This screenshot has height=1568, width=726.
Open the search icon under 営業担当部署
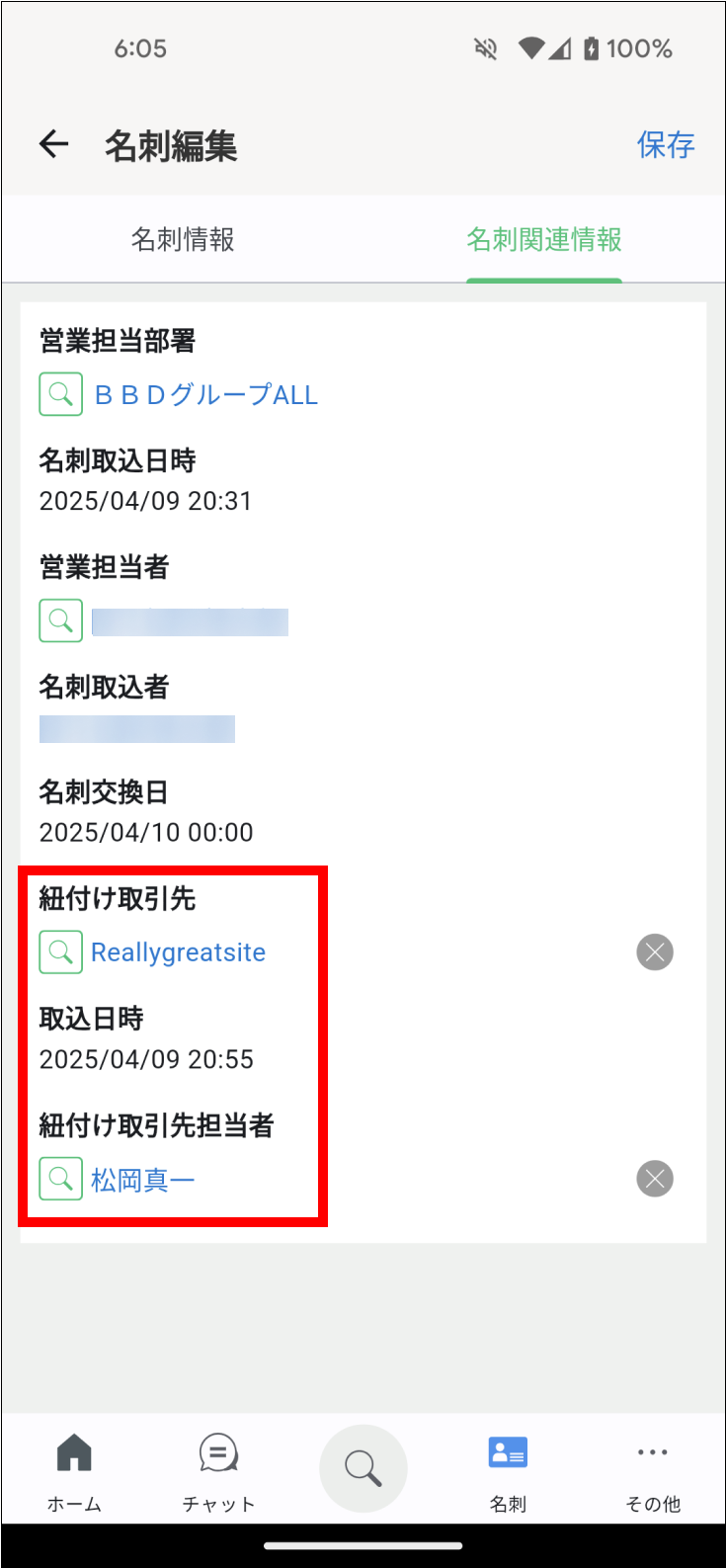(x=60, y=394)
